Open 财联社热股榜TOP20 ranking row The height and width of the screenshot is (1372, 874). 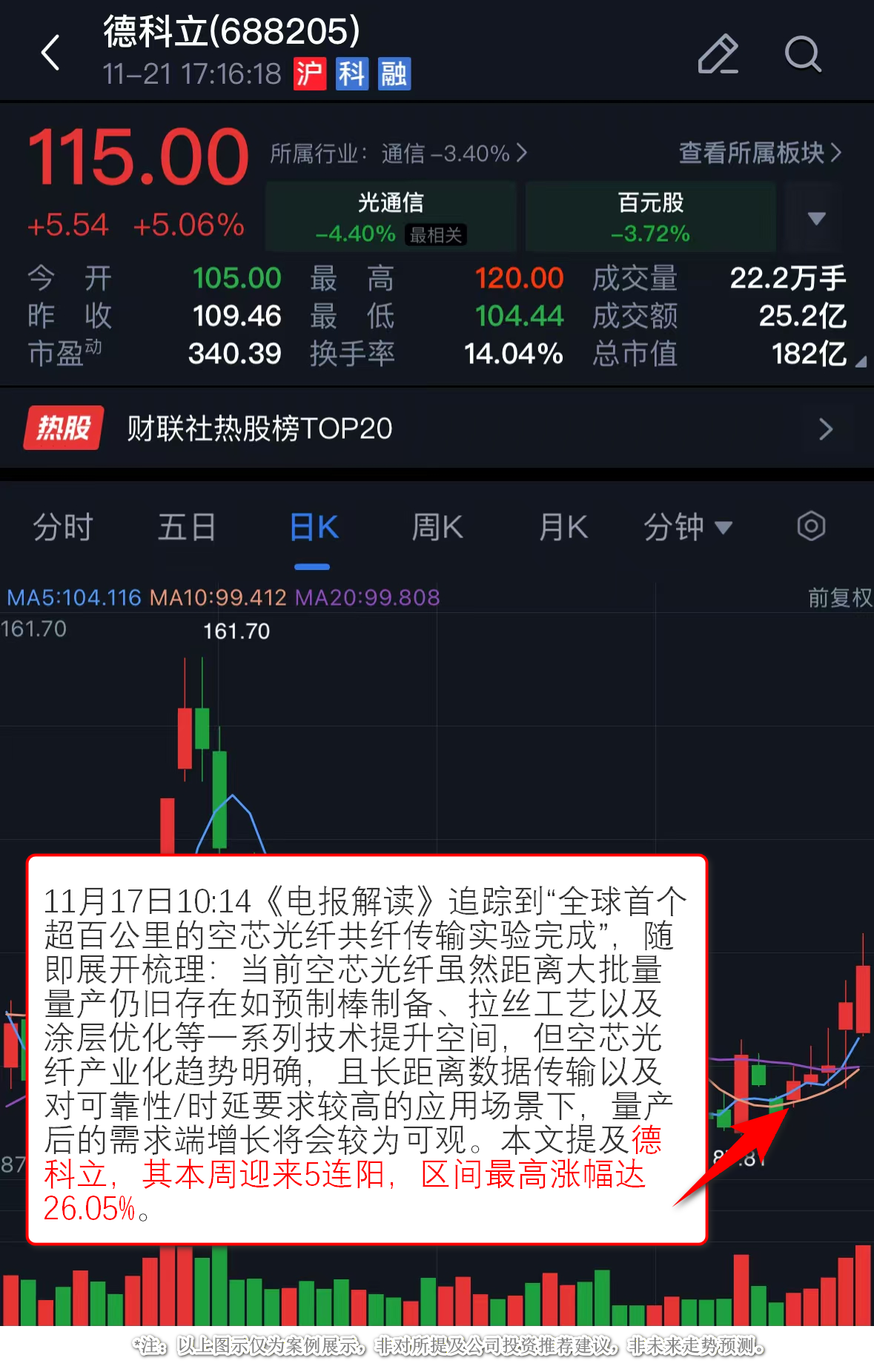click(437, 428)
